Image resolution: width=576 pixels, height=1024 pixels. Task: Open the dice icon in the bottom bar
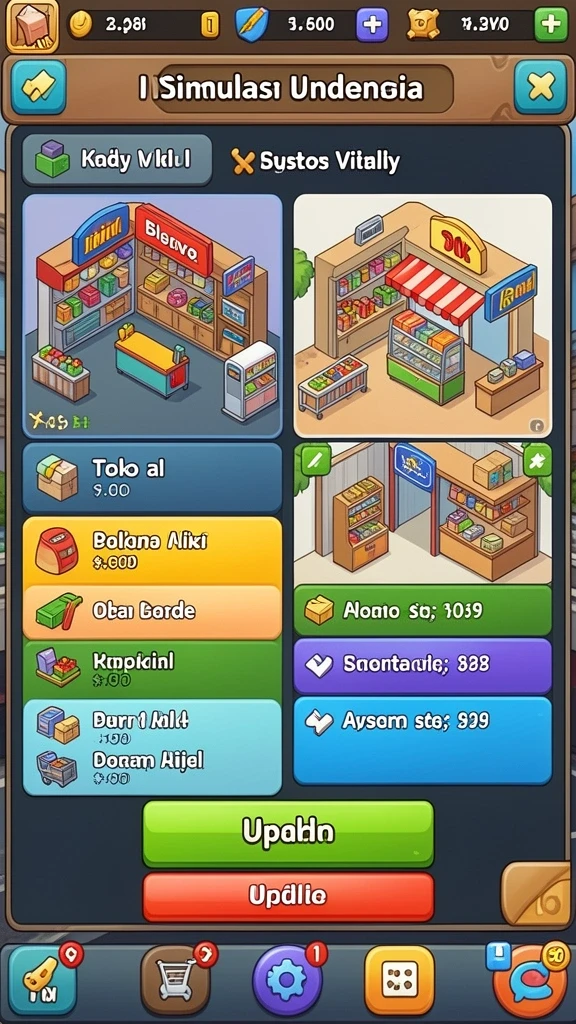(399, 981)
